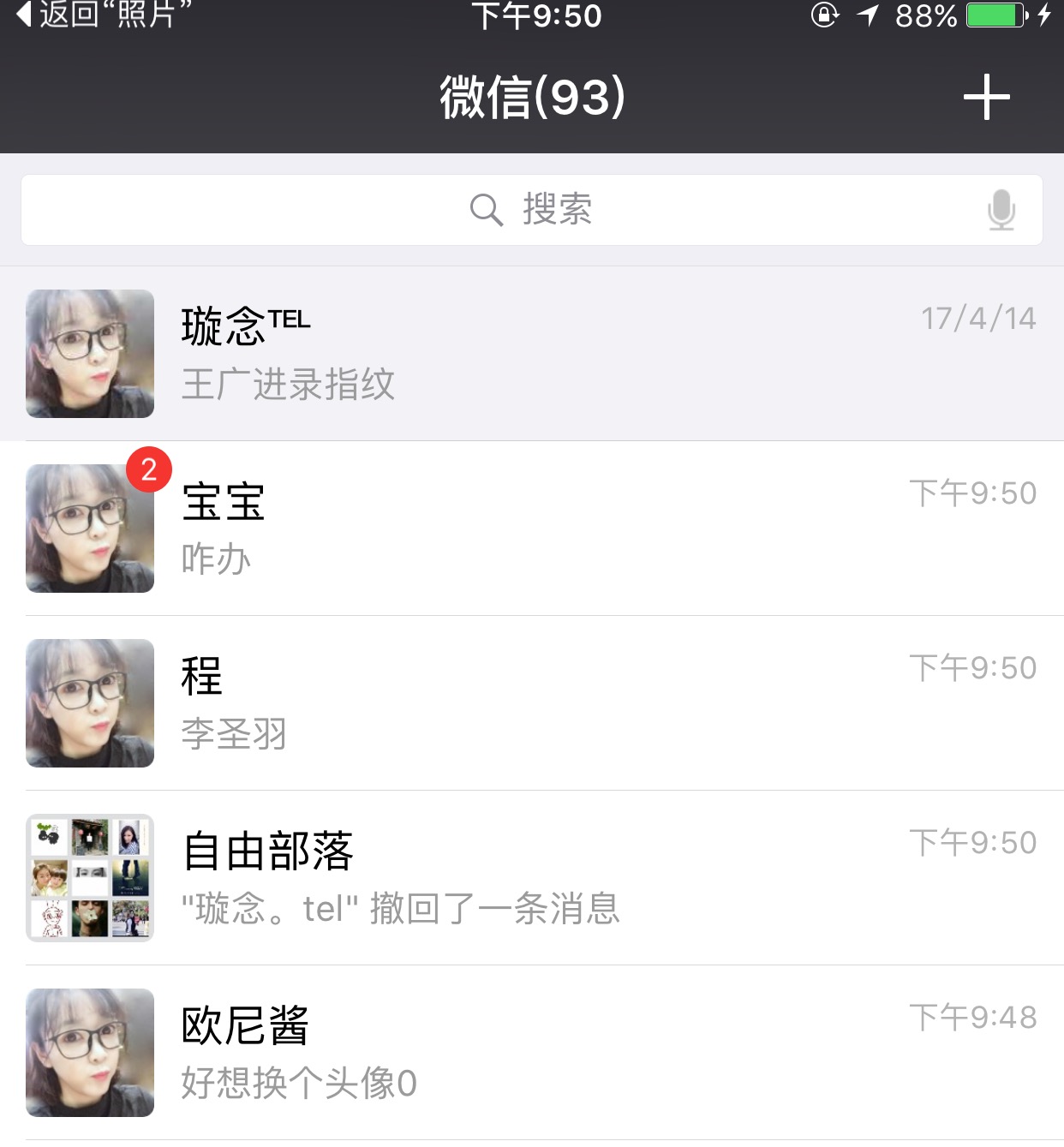Open the chat with 欧尼酱
Screen dimensions: 1064x1147
click(x=531, y=1053)
